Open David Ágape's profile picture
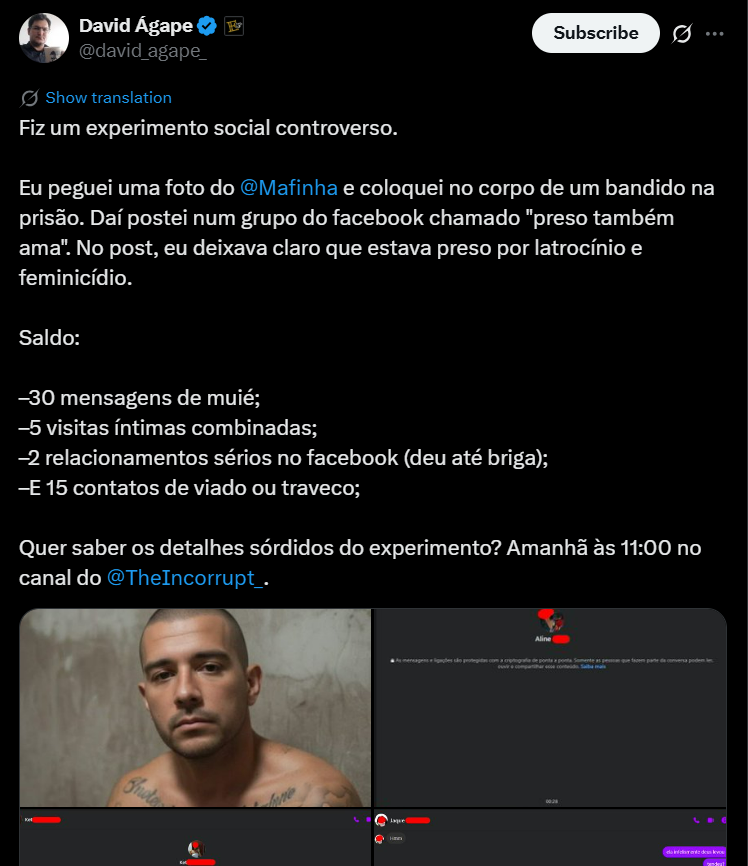The image size is (748, 866). [x=44, y=38]
